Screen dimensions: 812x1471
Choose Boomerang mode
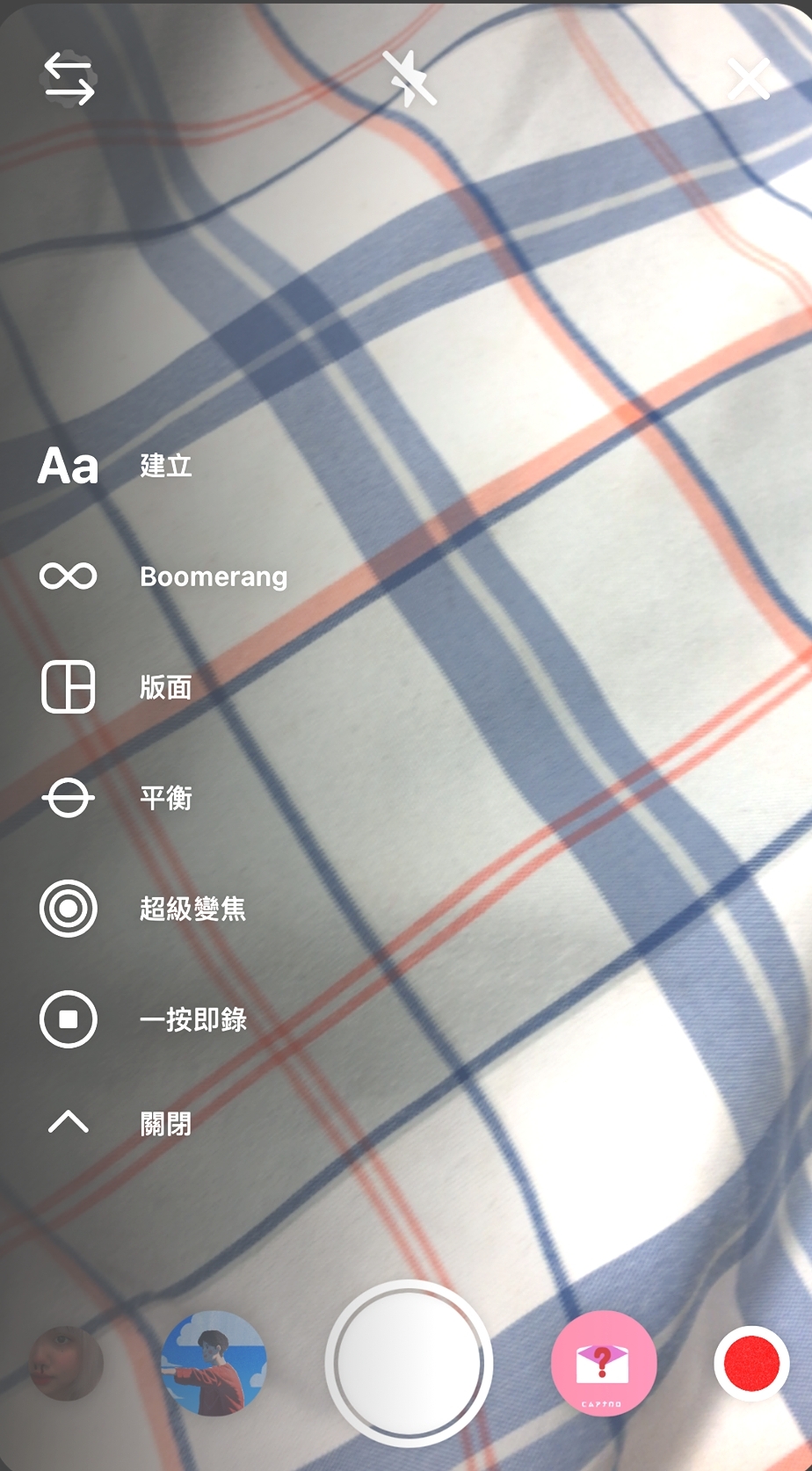pos(163,576)
